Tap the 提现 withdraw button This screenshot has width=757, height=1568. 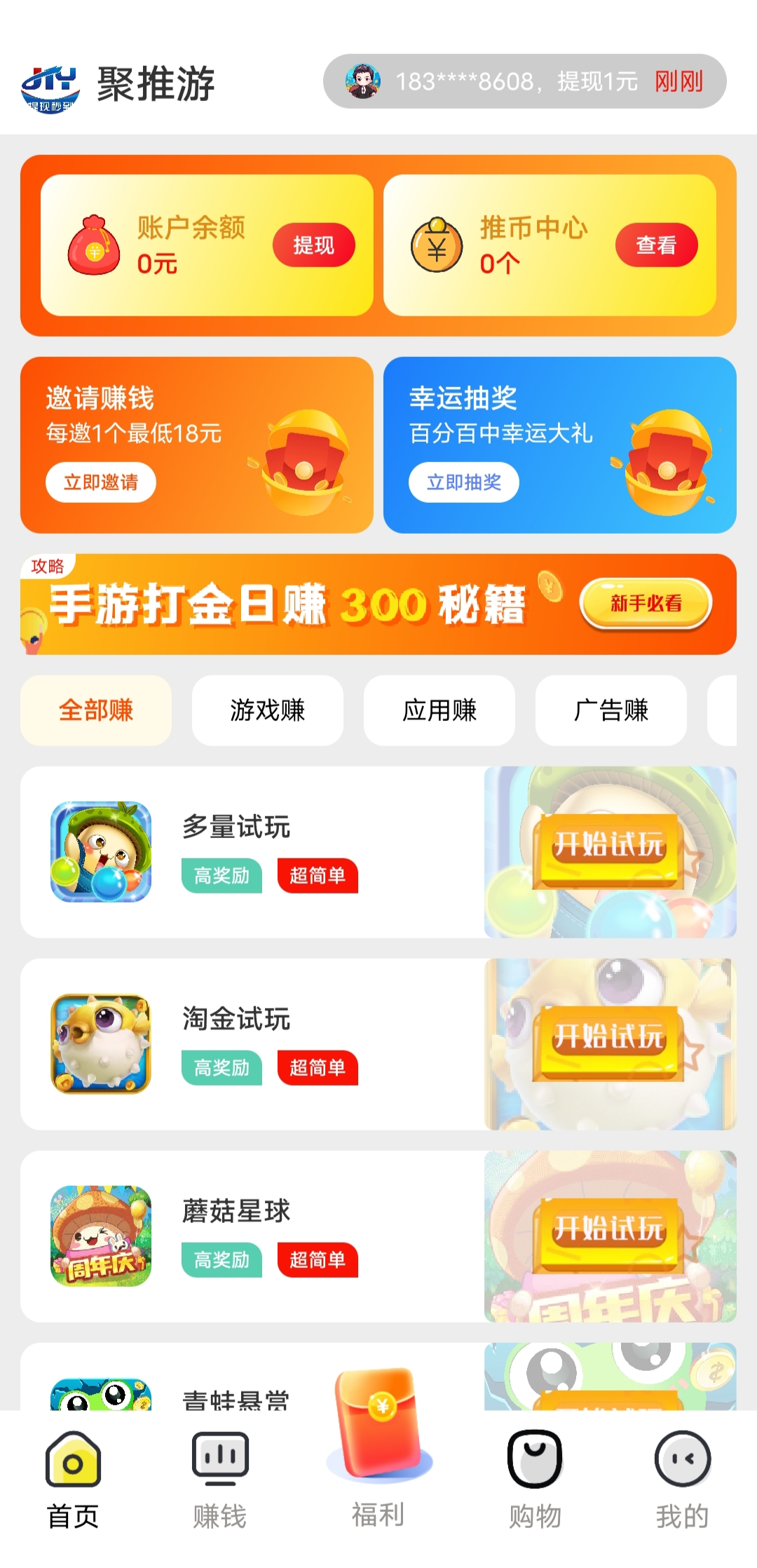tap(313, 245)
